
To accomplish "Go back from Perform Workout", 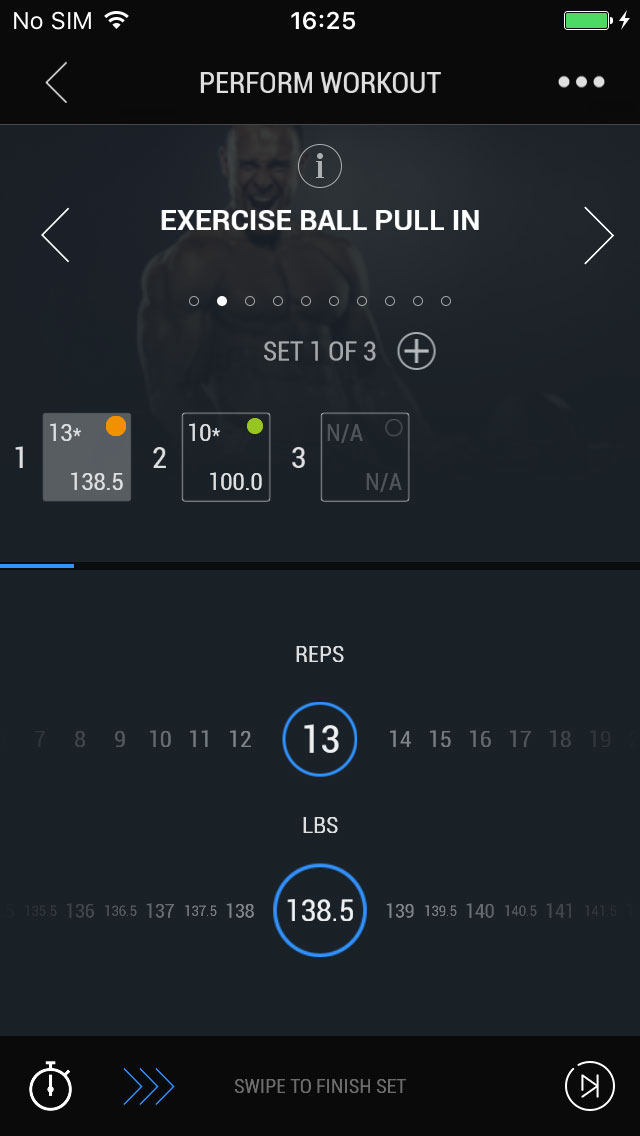I will pos(56,82).
